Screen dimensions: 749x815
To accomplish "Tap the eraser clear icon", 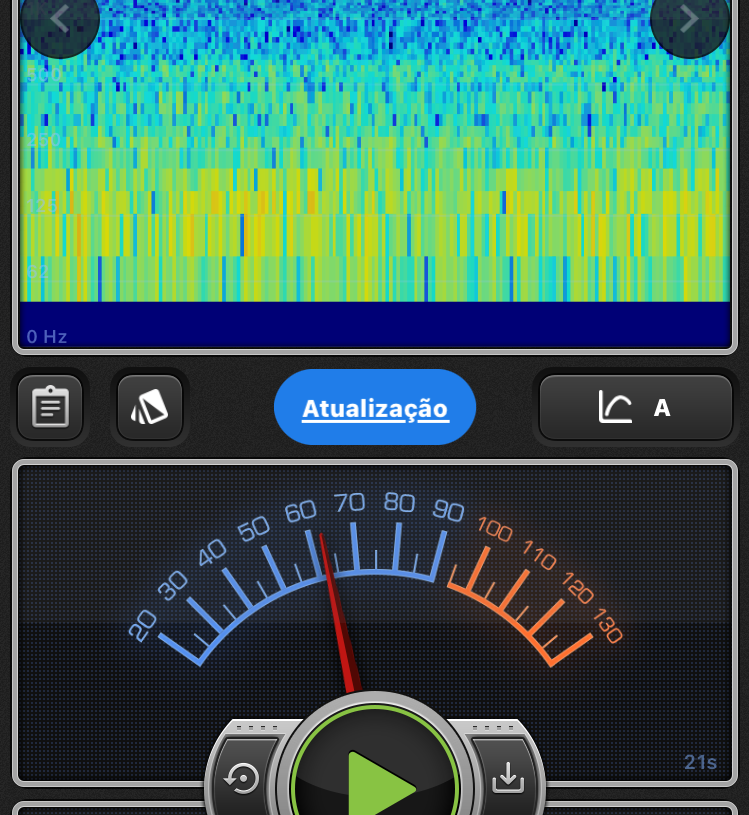I will pos(150,407).
